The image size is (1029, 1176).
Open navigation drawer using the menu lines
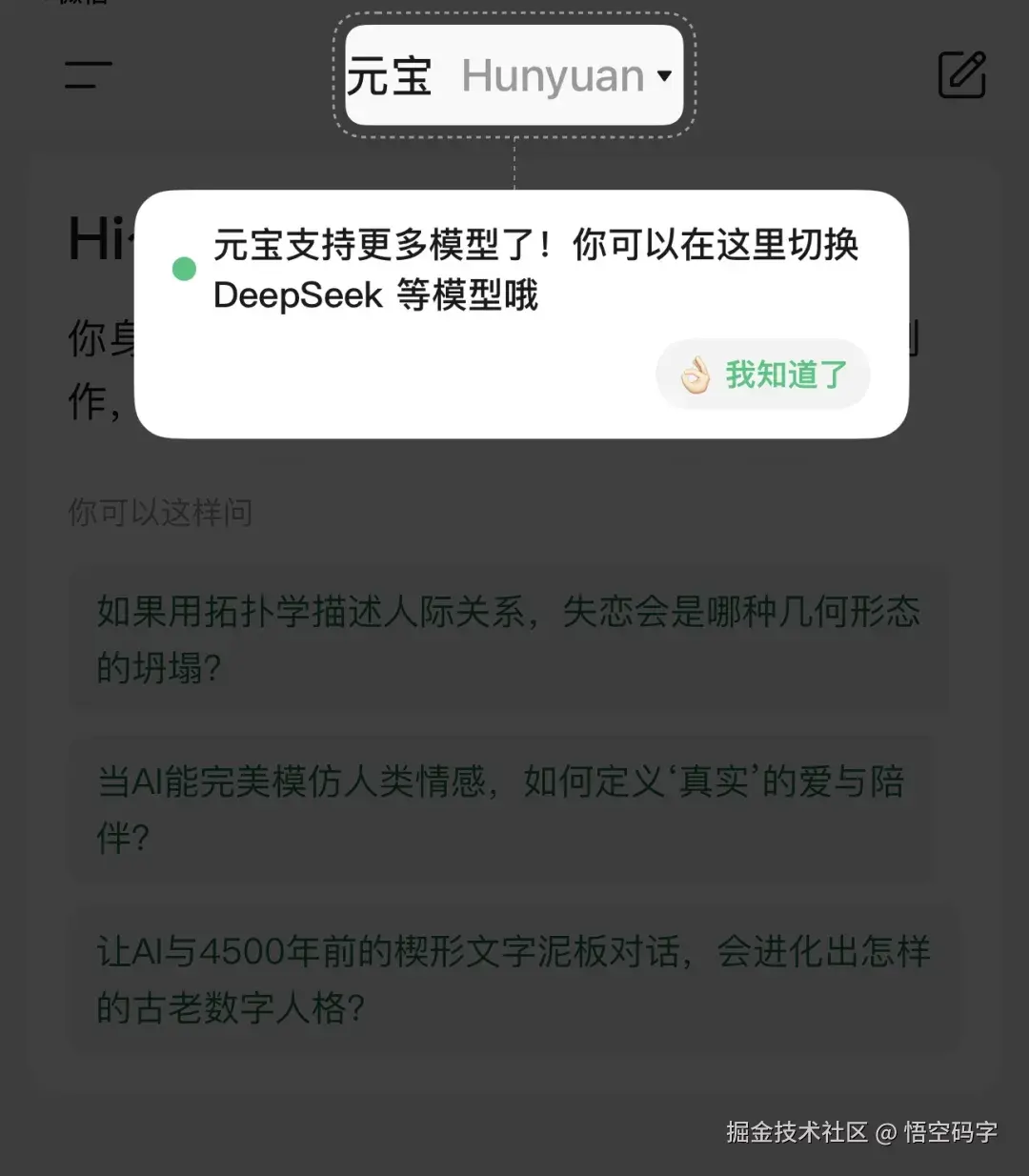(88, 75)
